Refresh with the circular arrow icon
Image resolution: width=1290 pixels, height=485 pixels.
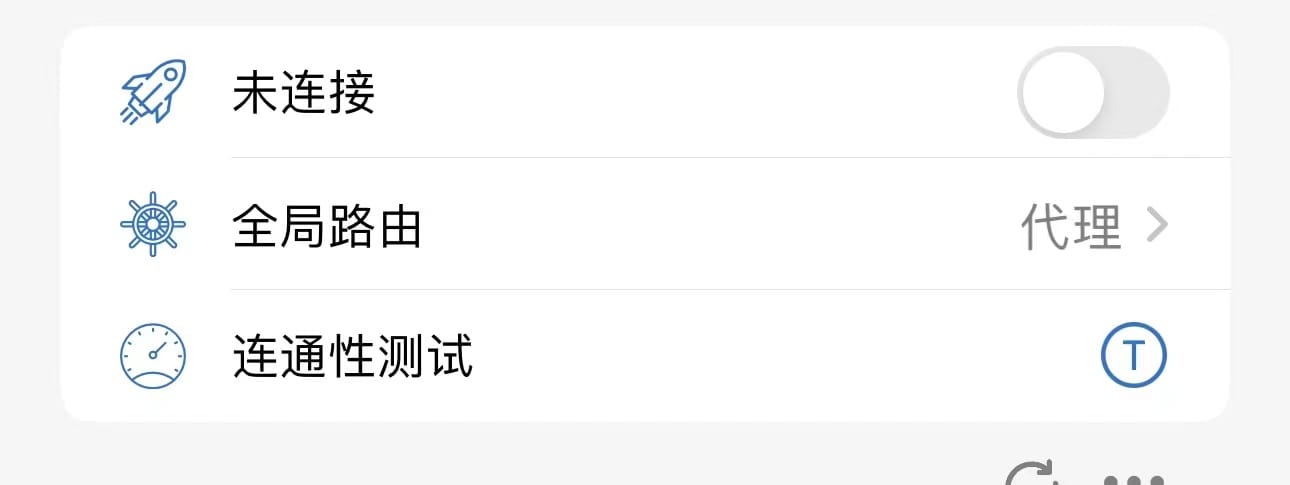pyautogui.click(x=1029, y=476)
